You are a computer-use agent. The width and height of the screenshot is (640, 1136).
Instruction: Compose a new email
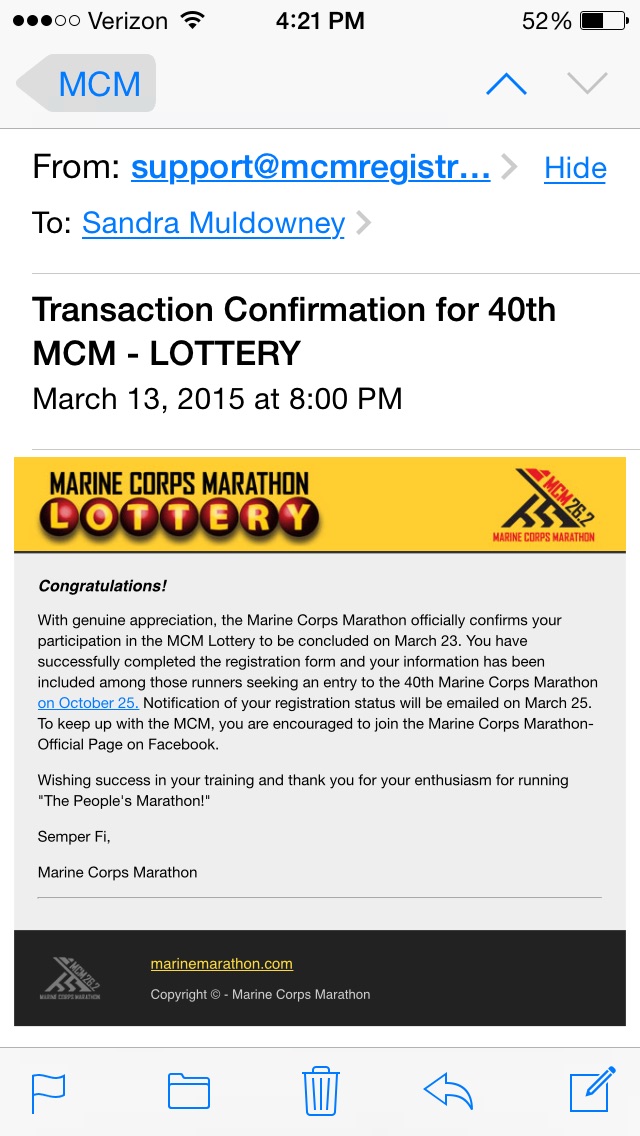[x=592, y=1089]
